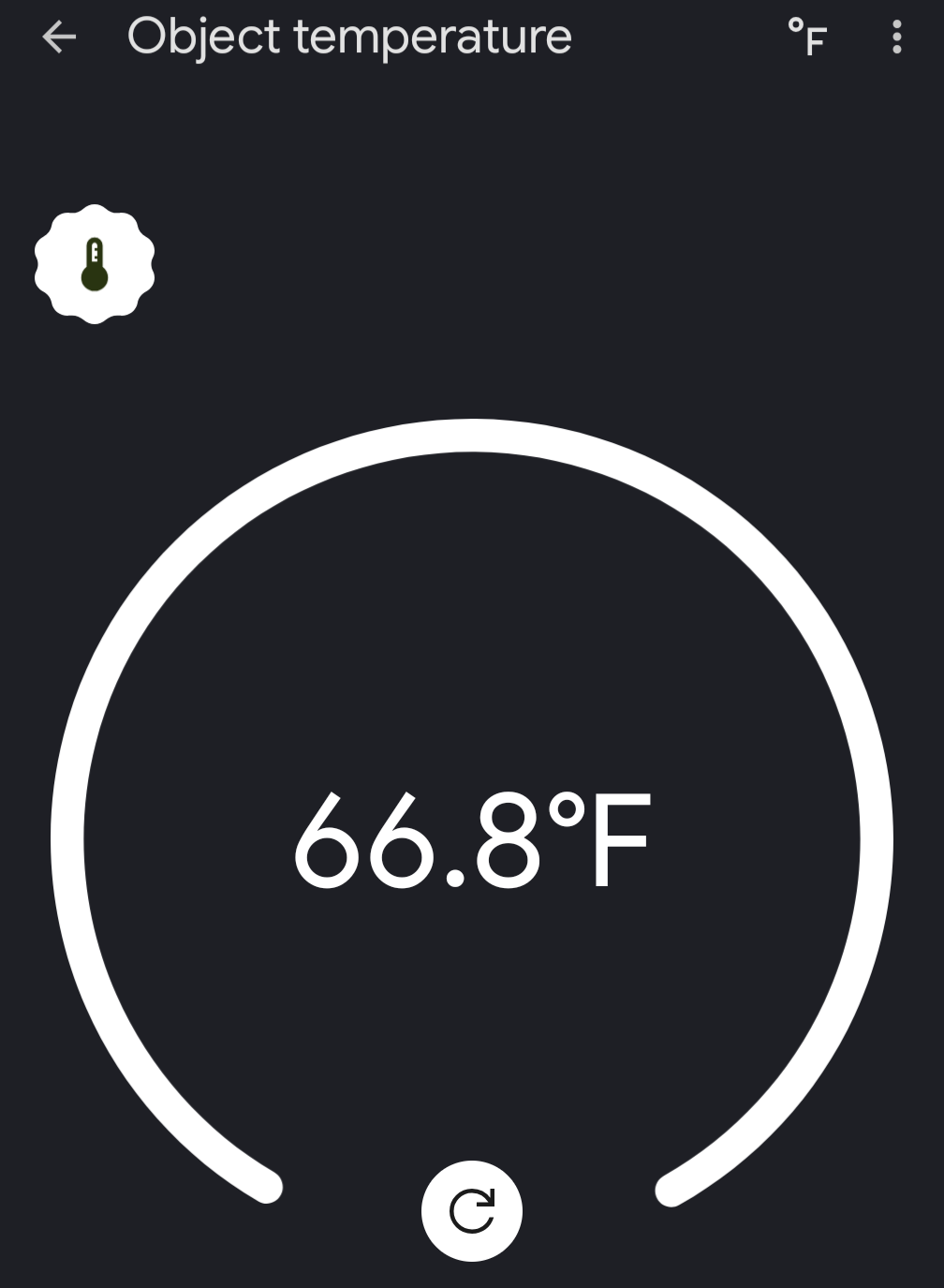Open the three-dot overflow menu
The width and height of the screenshot is (944, 1288).
896,37
